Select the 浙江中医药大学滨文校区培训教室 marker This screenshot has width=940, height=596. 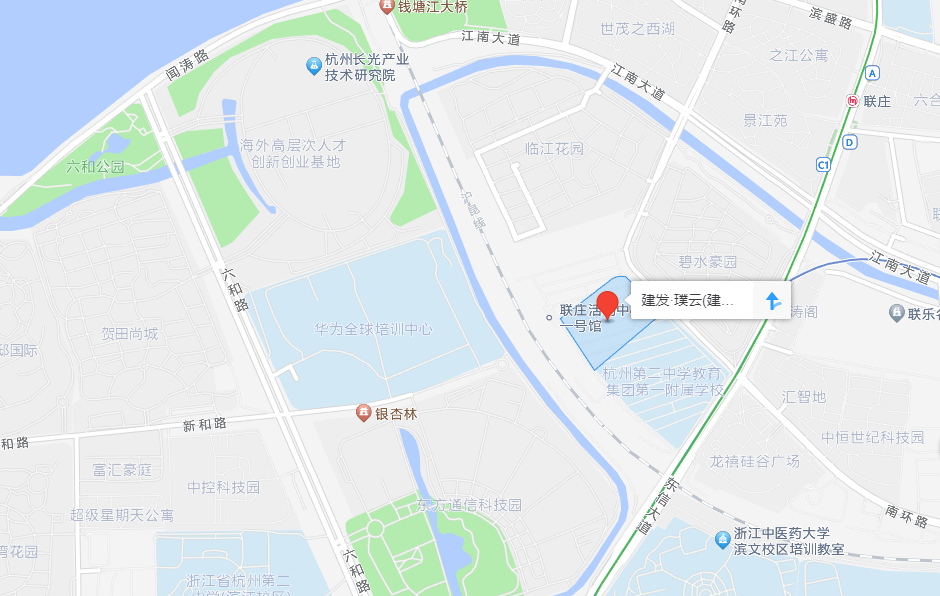click(723, 541)
